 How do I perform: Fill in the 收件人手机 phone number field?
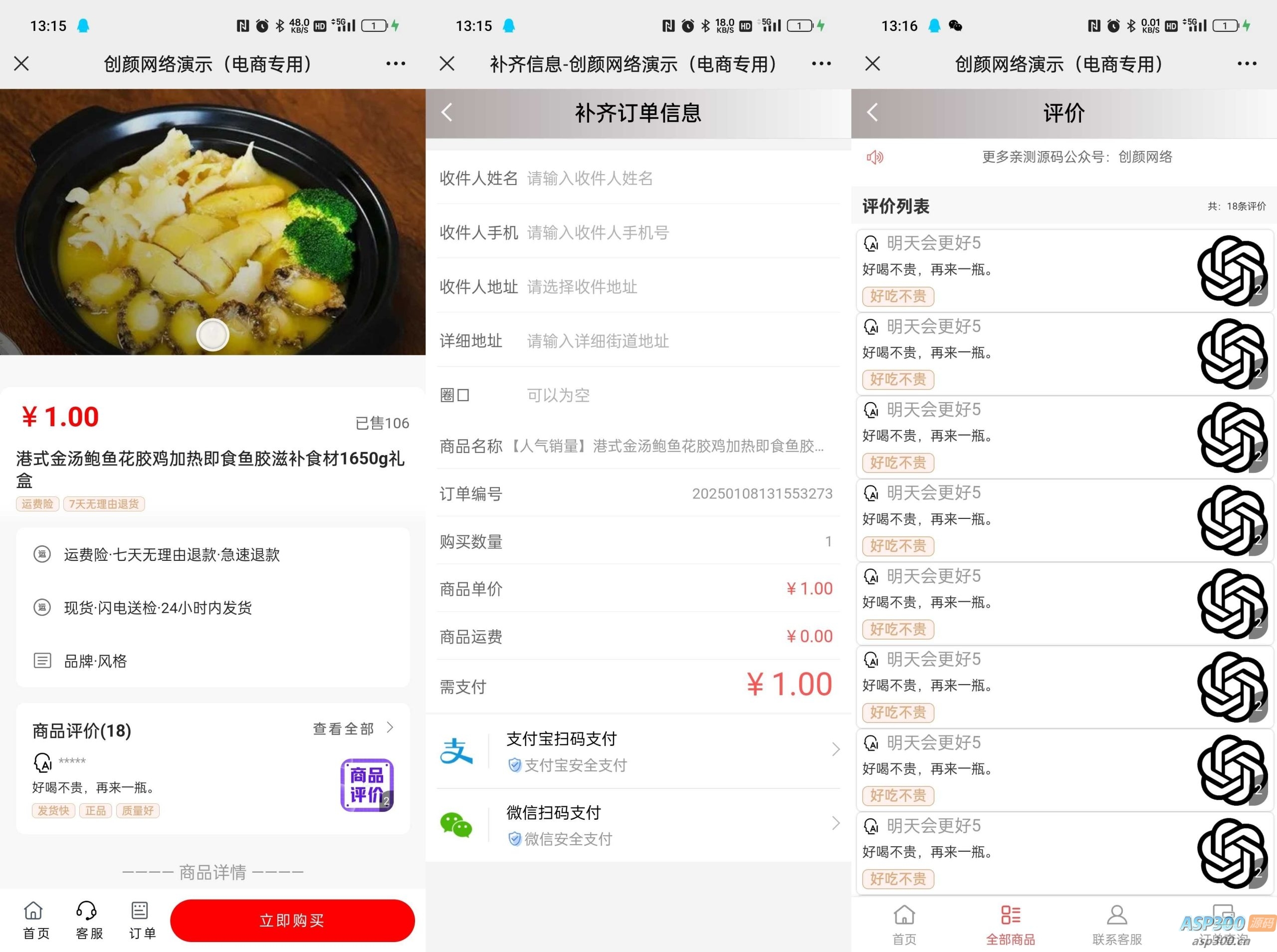(680, 233)
